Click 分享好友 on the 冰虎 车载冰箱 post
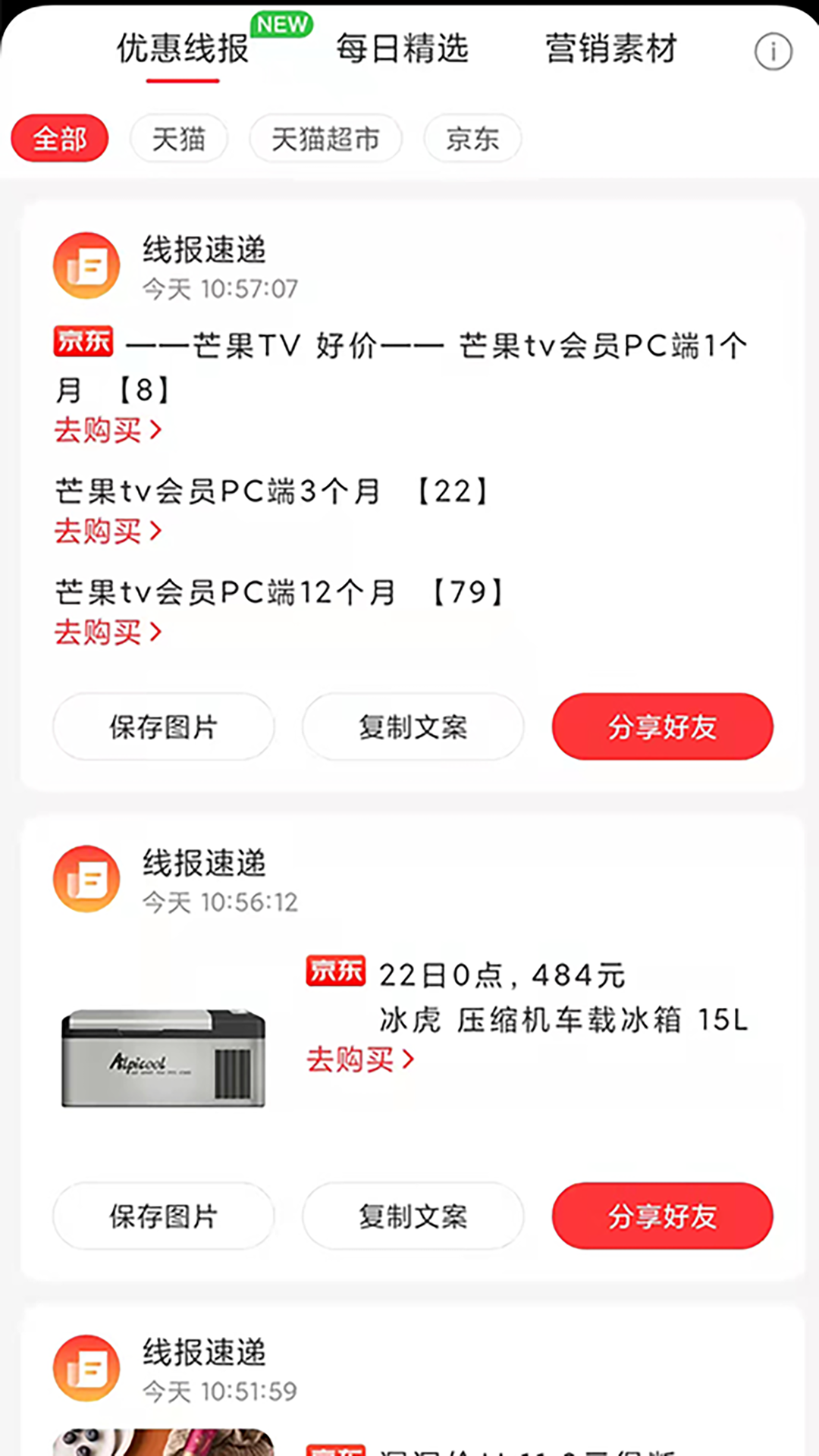The image size is (819, 1456). coord(661,1216)
